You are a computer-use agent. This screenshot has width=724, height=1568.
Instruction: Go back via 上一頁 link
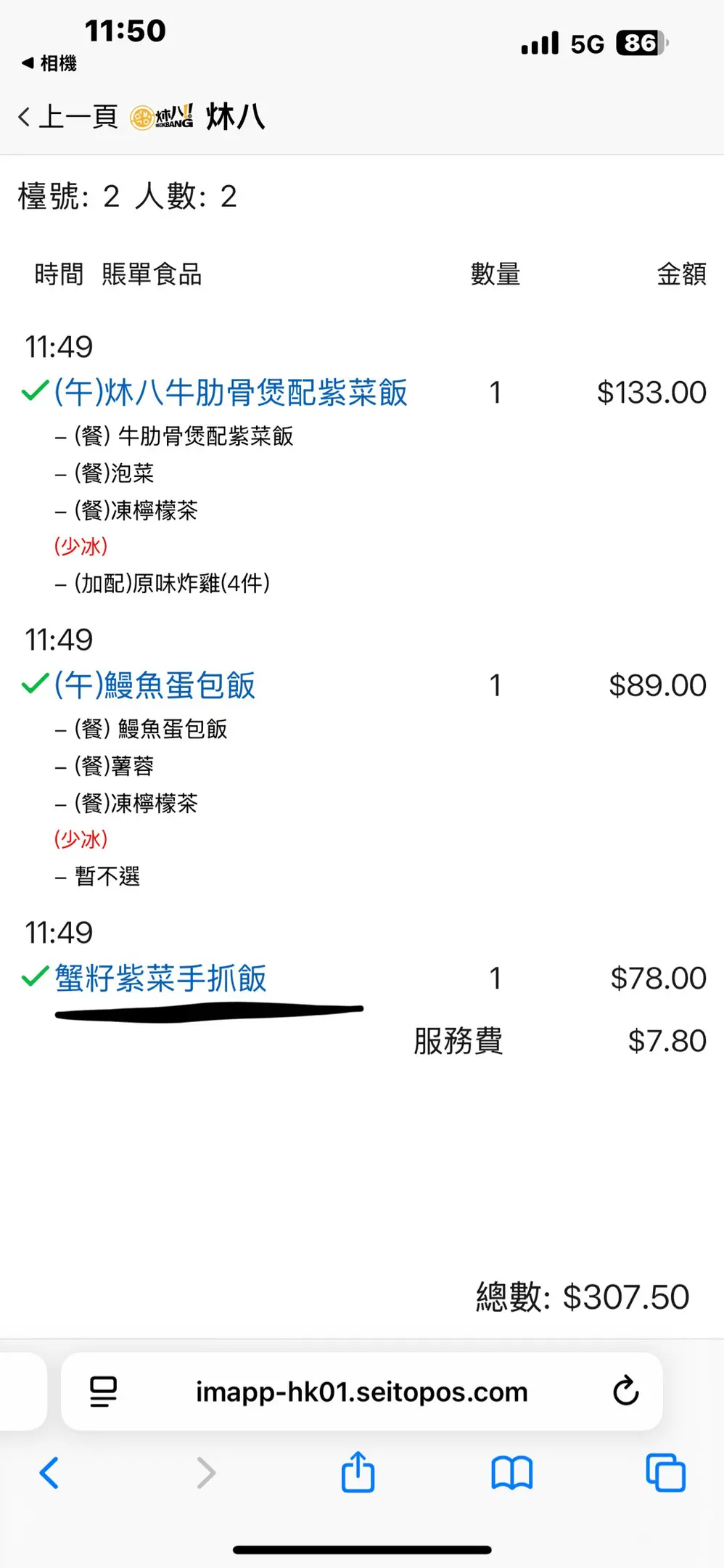click(x=68, y=117)
